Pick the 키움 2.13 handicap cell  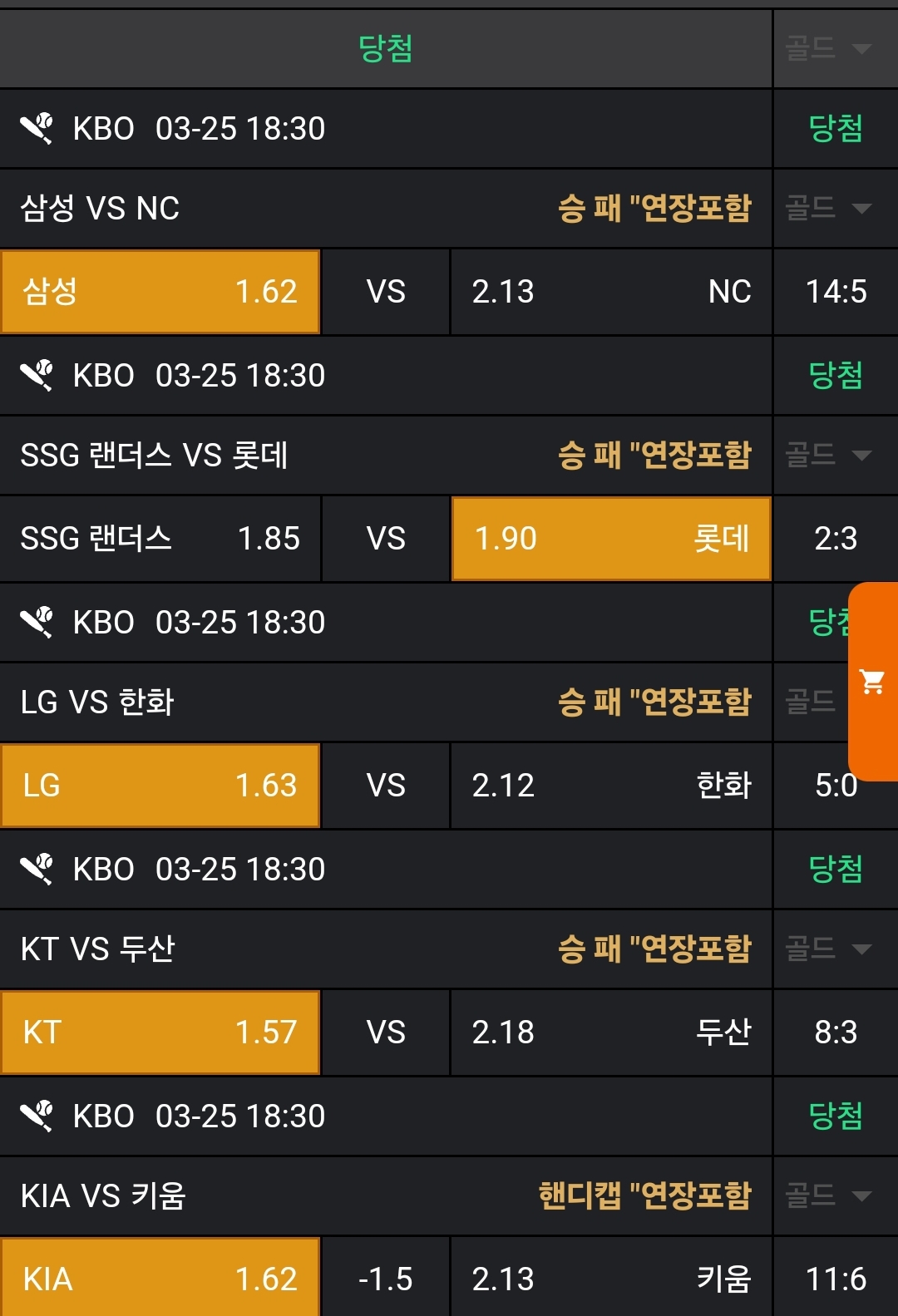611,1279
